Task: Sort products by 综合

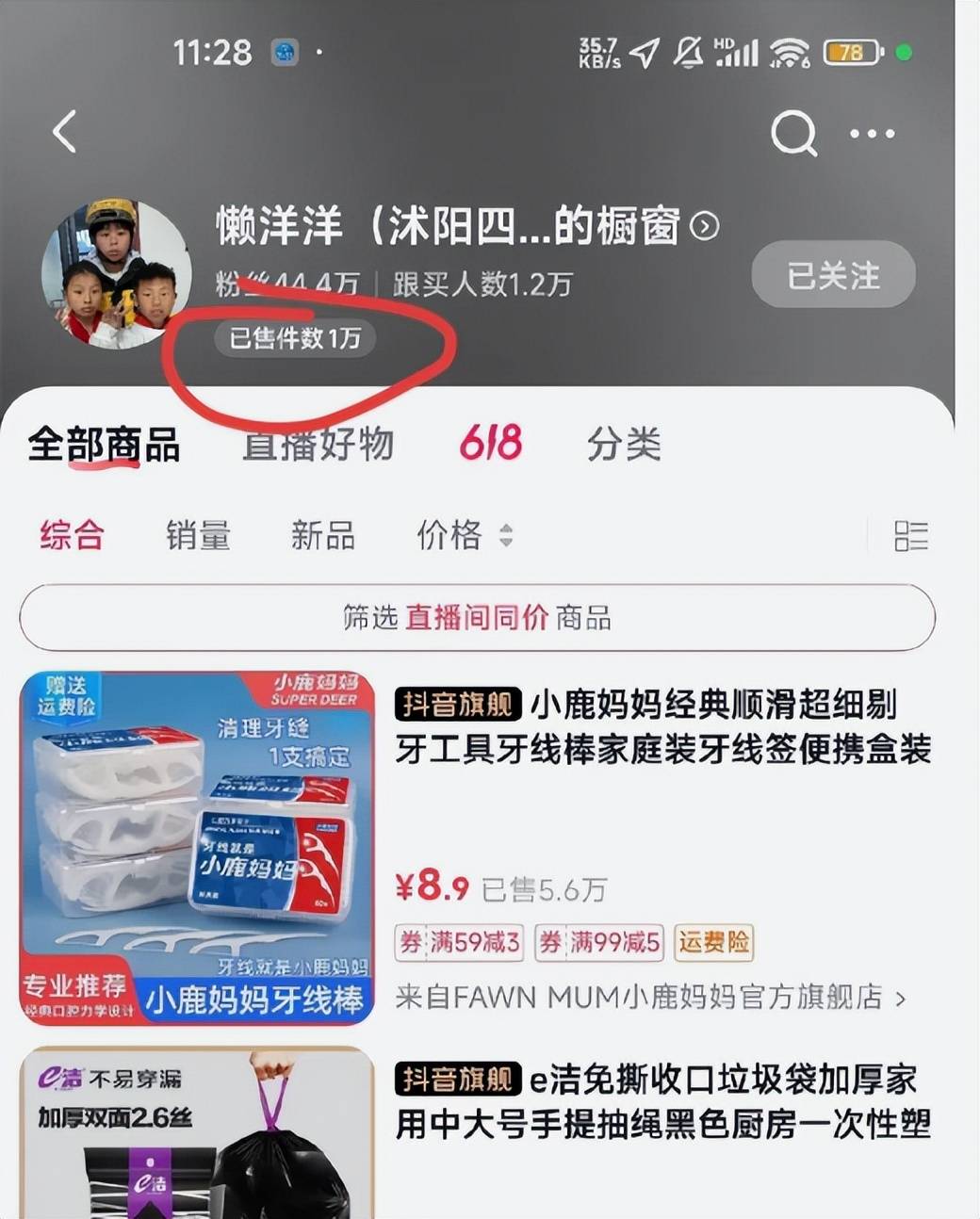Action: coord(72,535)
